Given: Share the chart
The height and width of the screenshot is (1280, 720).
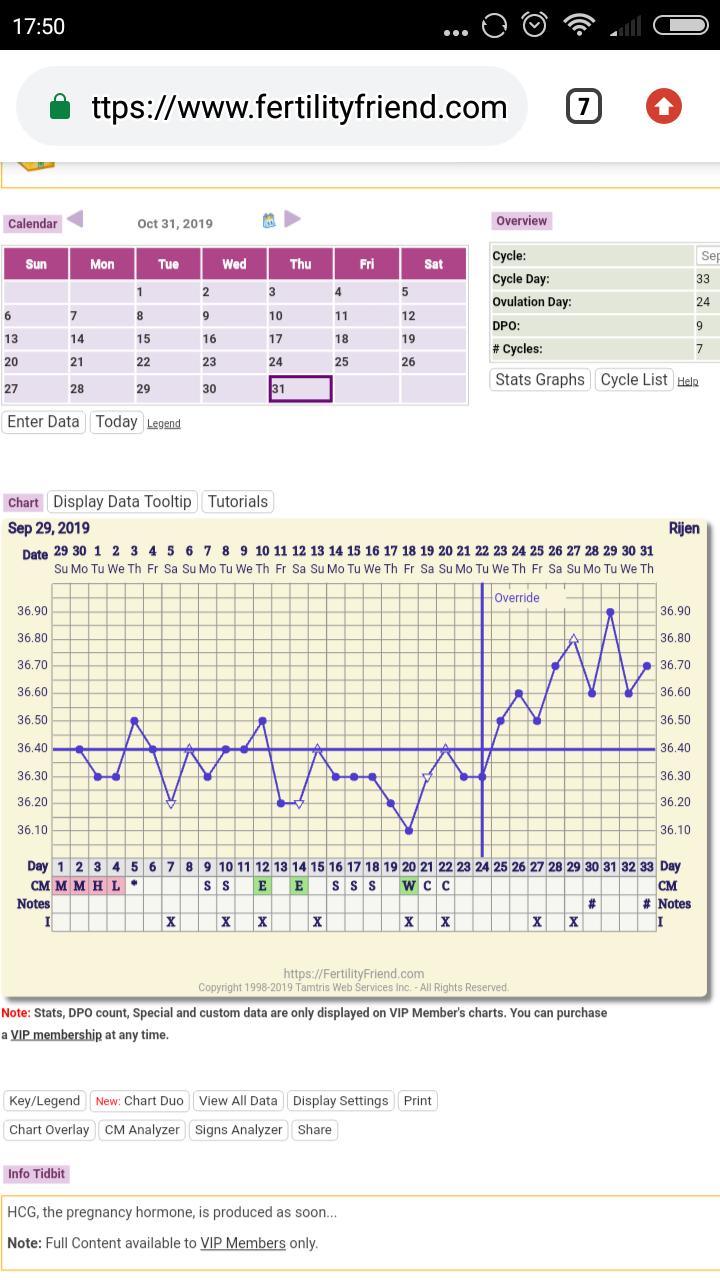Looking at the screenshot, I should [x=314, y=1130].
